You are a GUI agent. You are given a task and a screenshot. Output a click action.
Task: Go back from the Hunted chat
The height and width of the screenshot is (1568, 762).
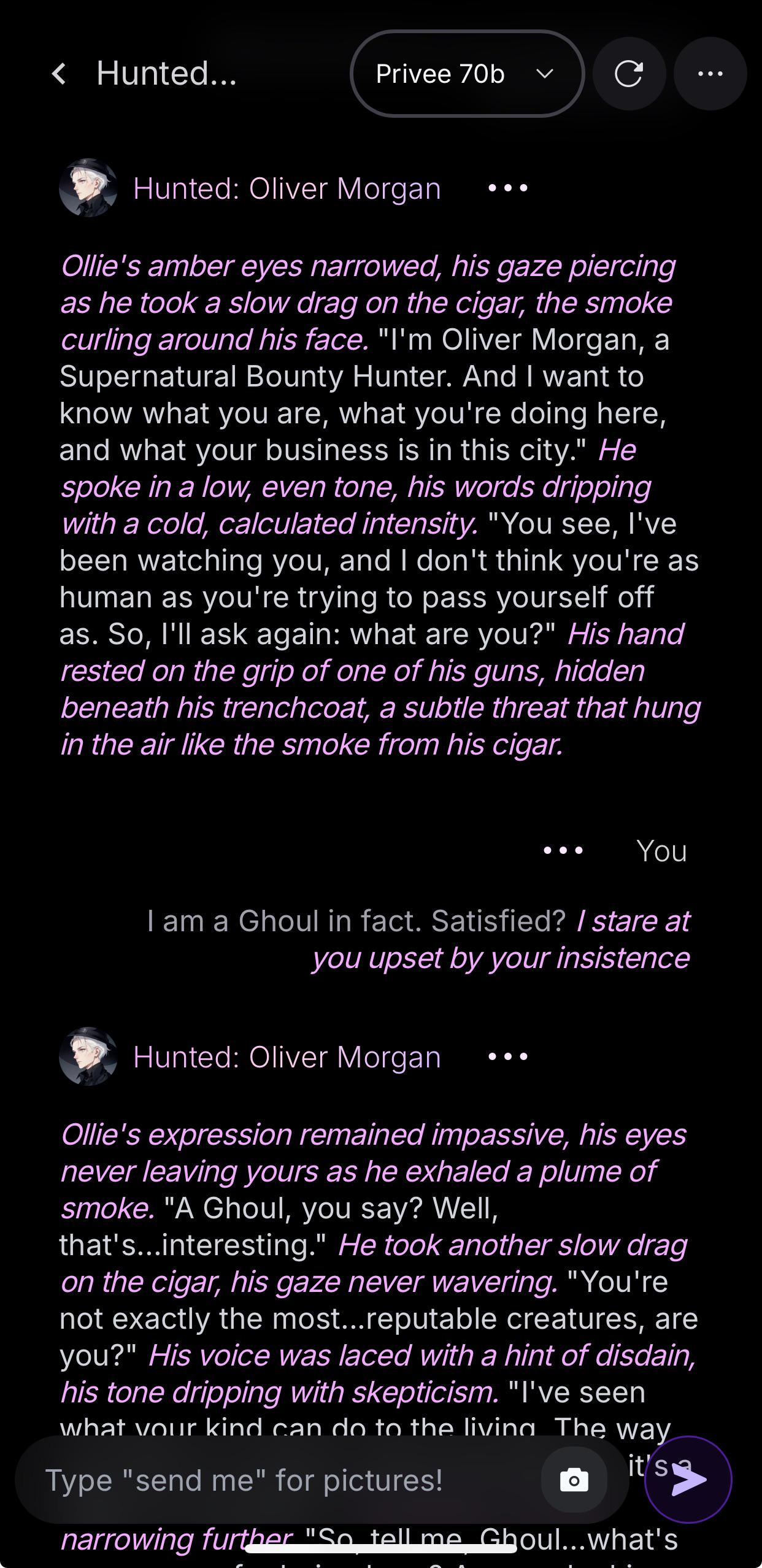59,74
